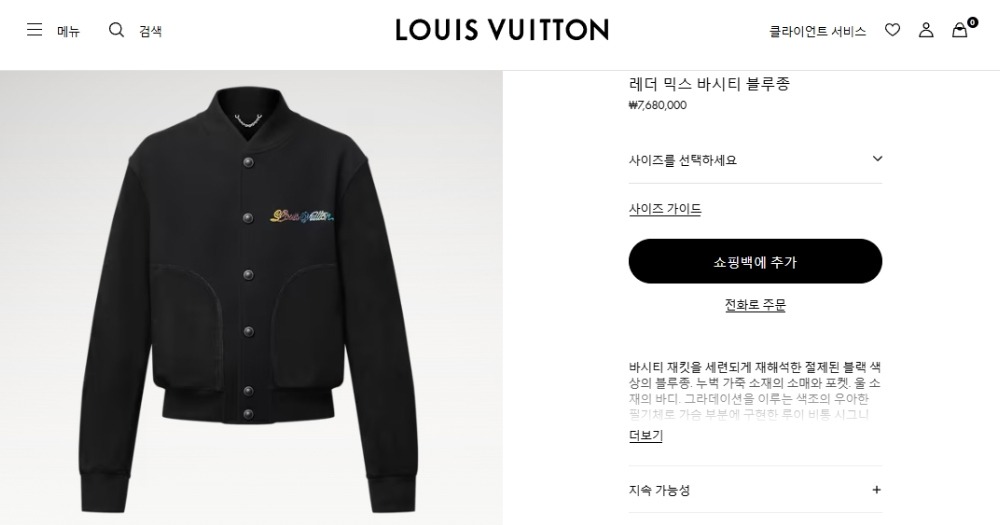Tap 쇼핑백에 추가 button
1000x525 pixels.
pos(755,261)
